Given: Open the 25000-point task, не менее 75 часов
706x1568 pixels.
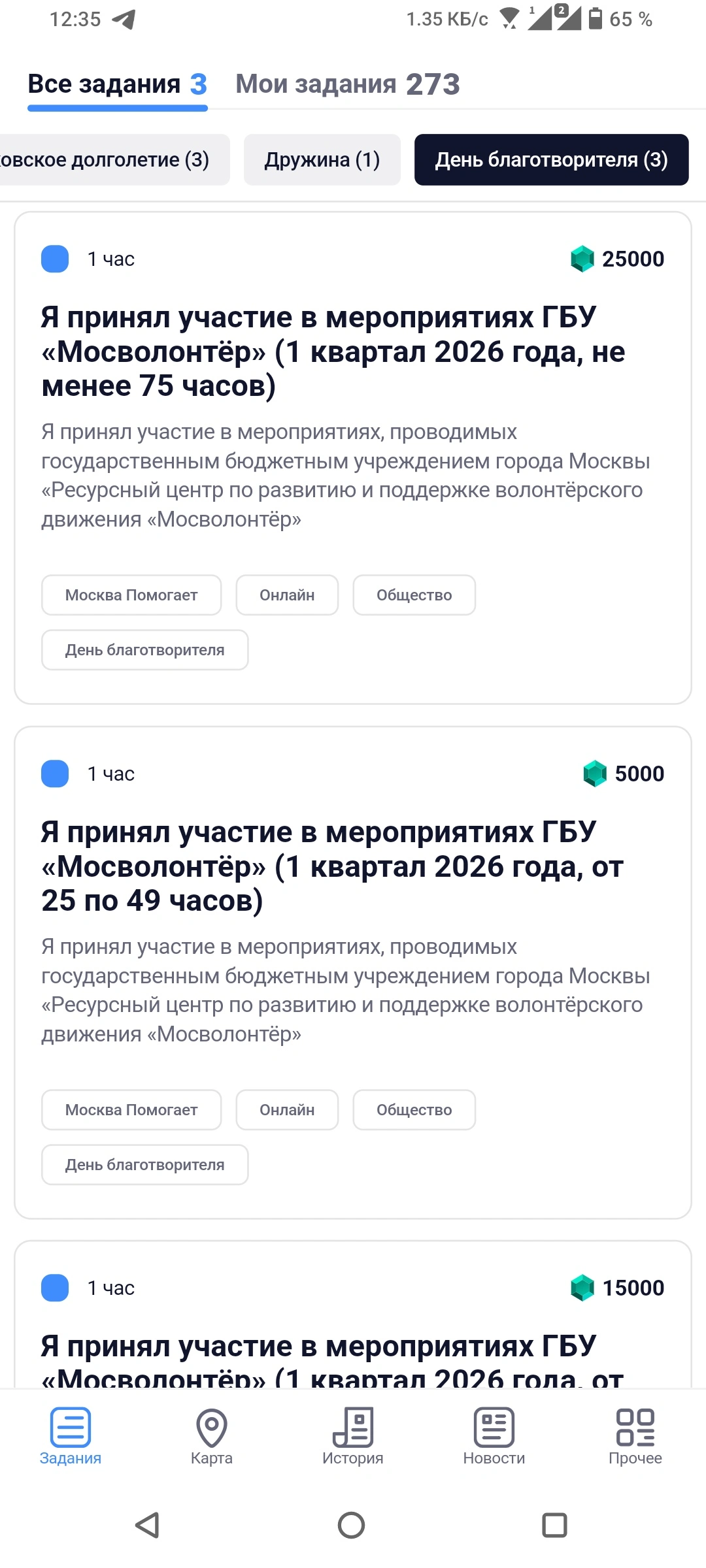Looking at the screenshot, I should (353, 457).
